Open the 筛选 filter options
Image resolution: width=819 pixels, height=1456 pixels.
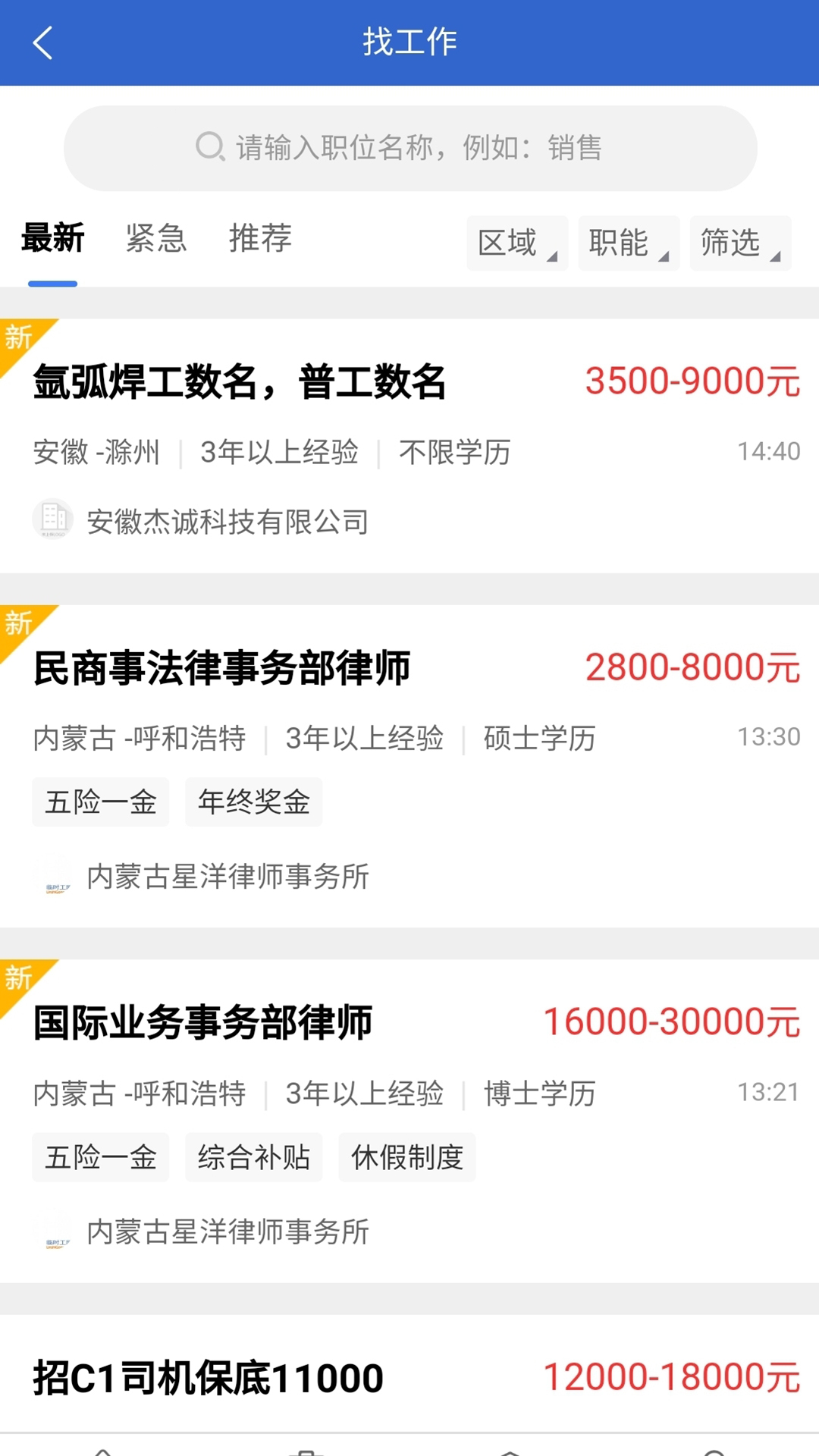click(739, 243)
